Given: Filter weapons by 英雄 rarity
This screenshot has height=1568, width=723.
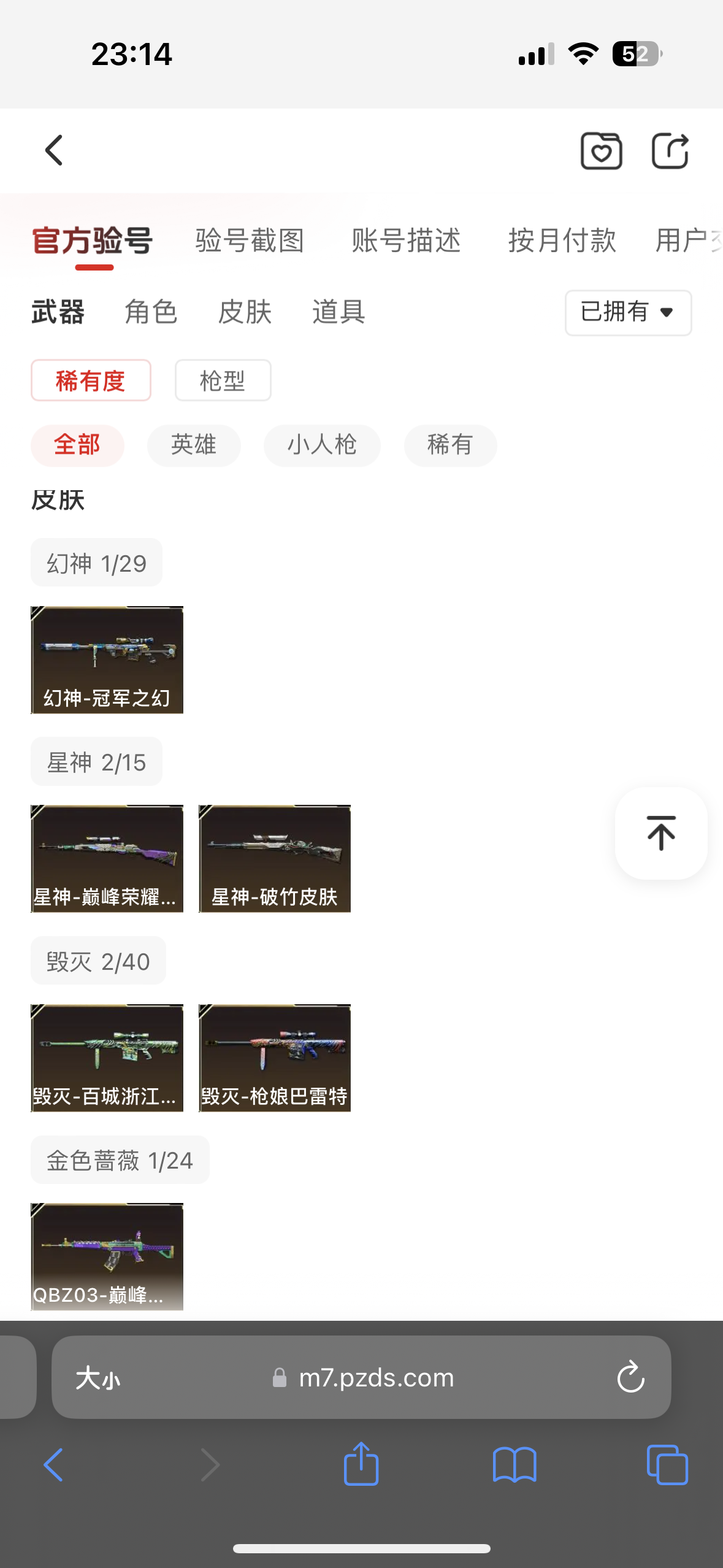Looking at the screenshot, I should (x=194, y=445).
